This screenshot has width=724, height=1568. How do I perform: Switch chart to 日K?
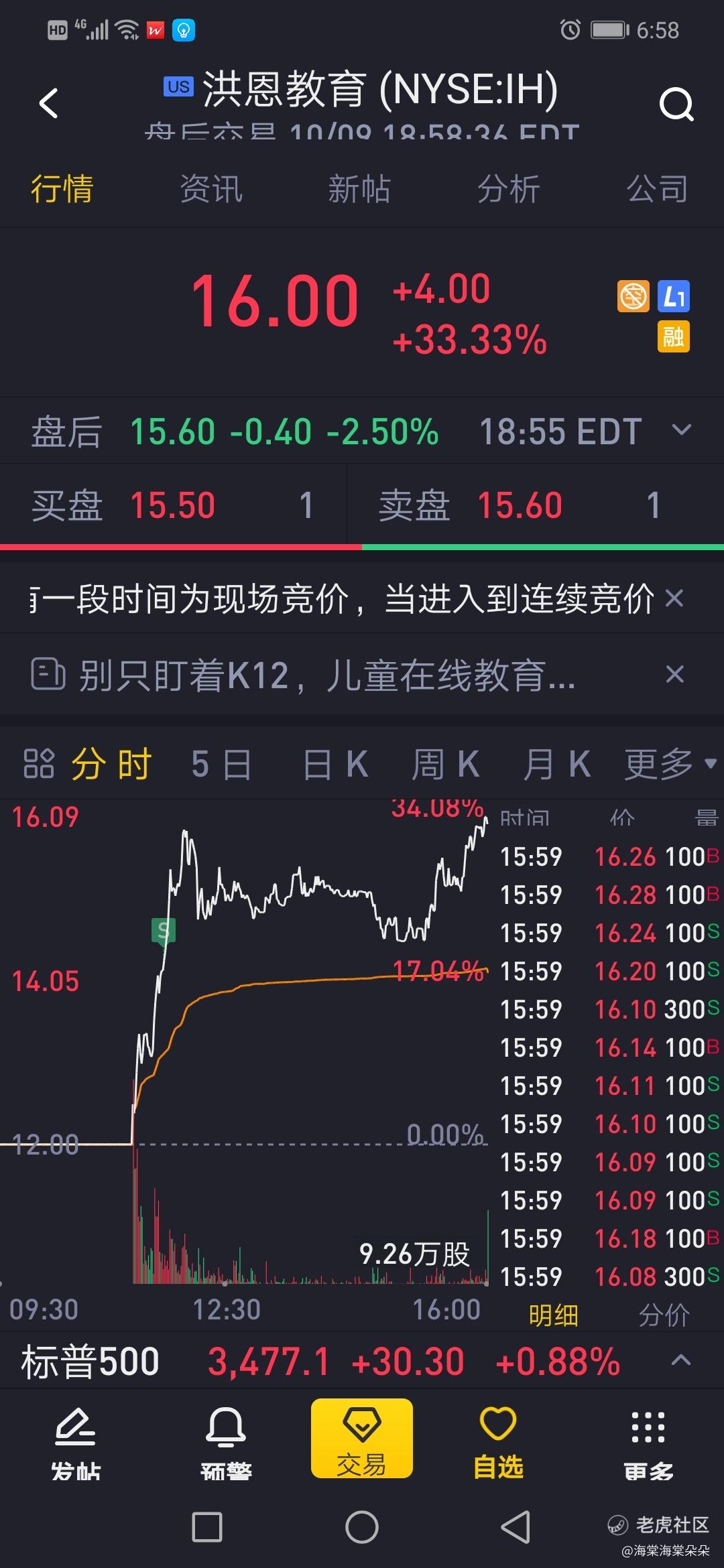335,764
